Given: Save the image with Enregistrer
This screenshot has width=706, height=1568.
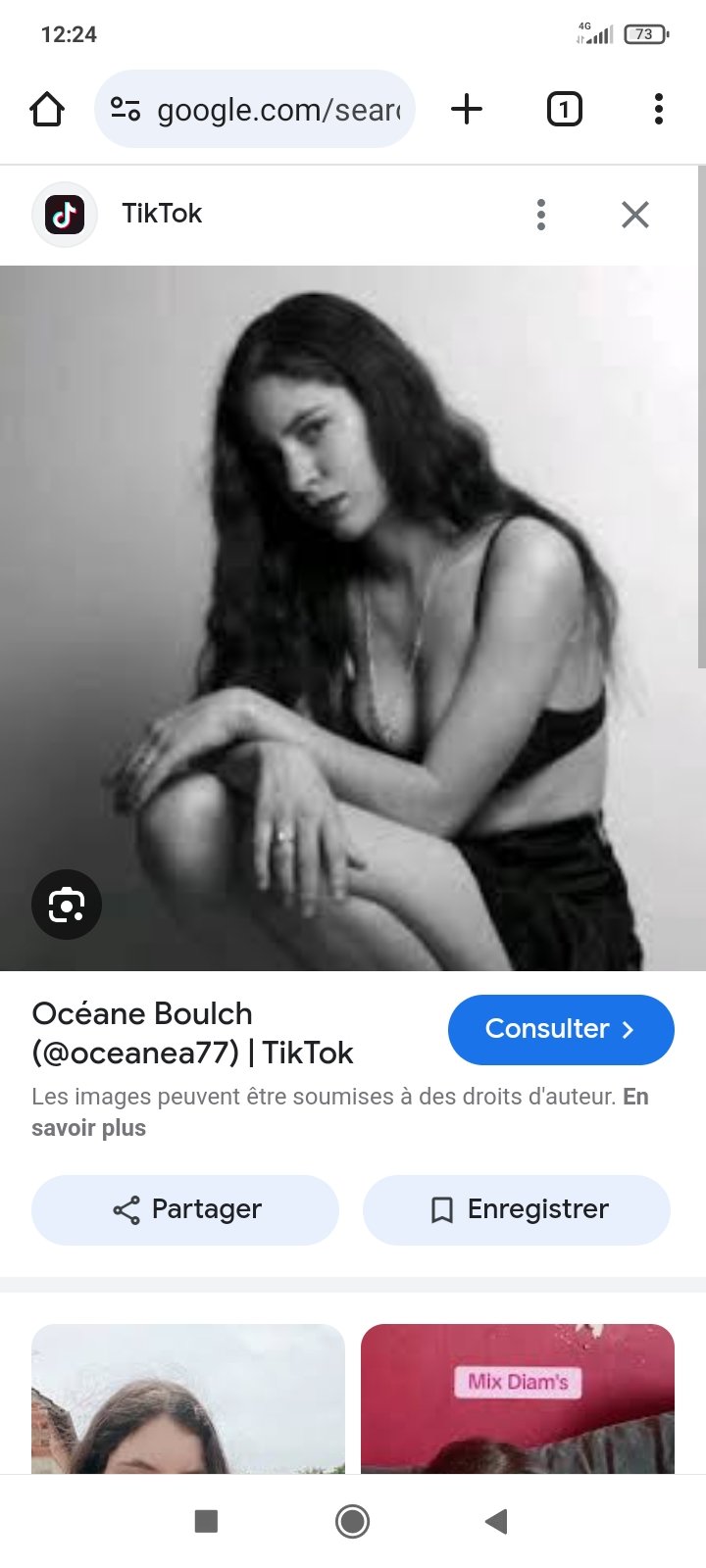Looking at the screenshot, I should (517, 1209).
